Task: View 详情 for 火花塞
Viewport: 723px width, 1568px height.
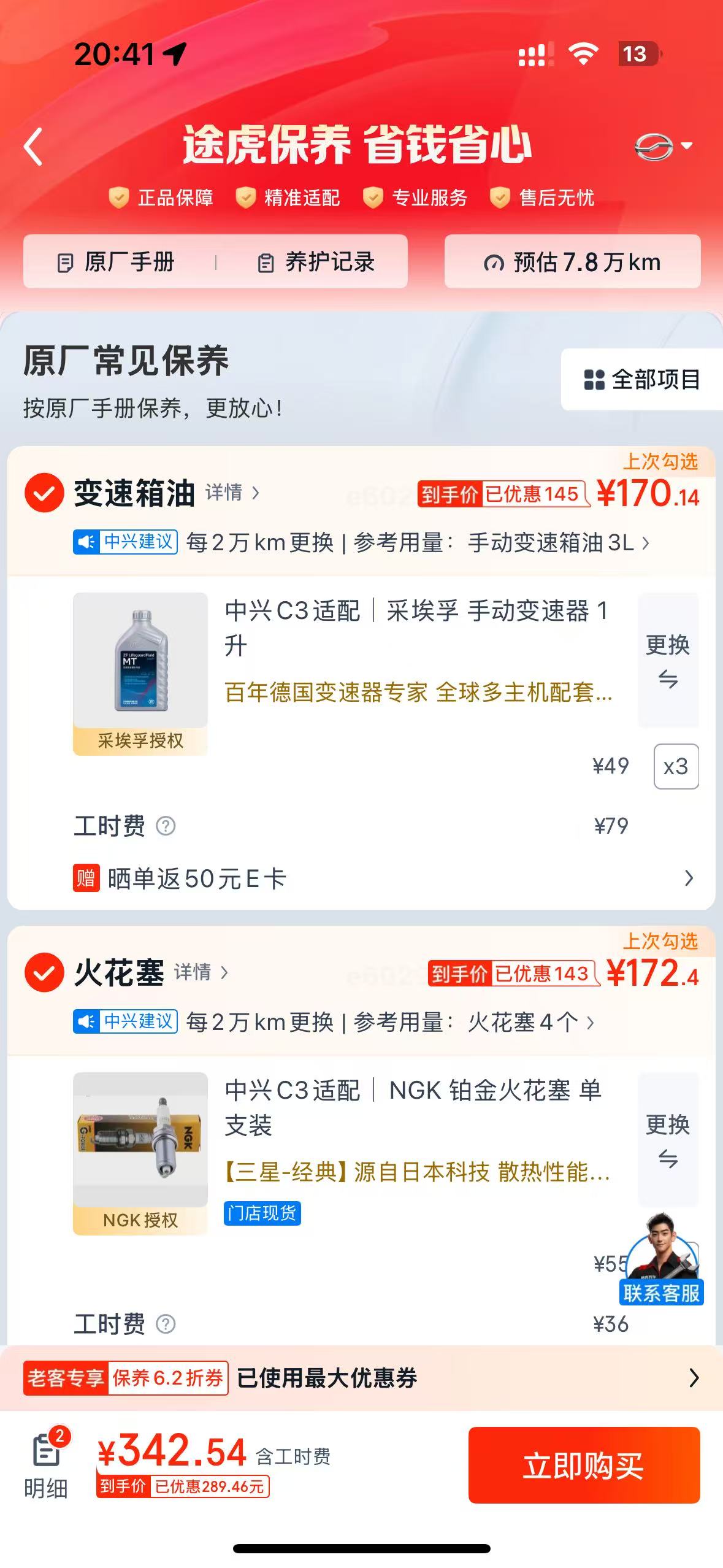Action: click(x=201, y=972)
